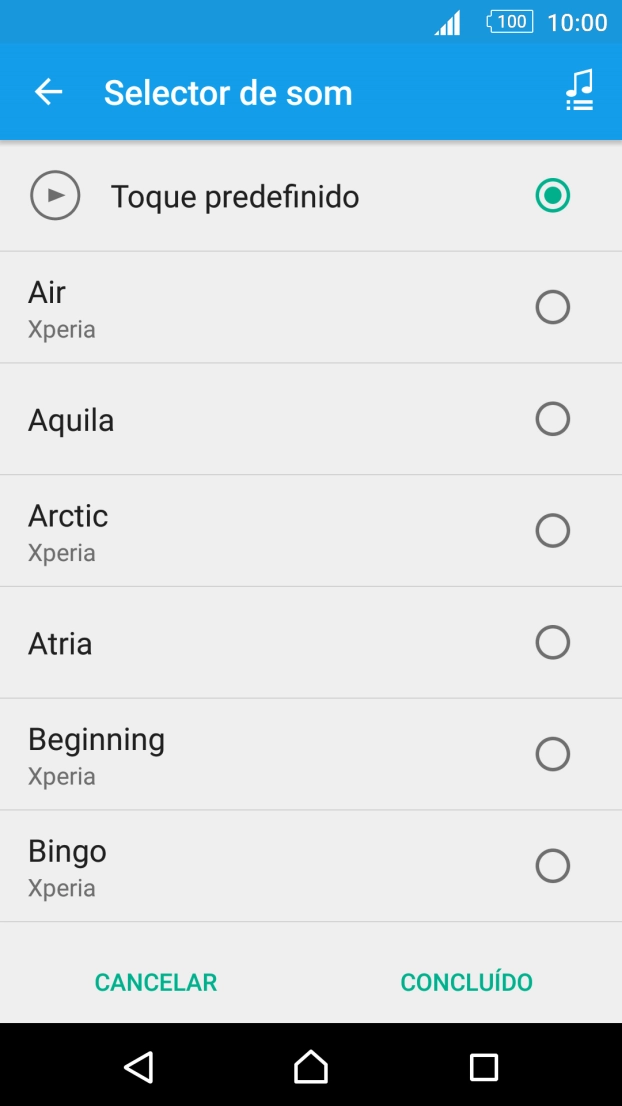The width and height of the screenshot is (622, 1106).
Task: Select Aquila as the sound
Action: pos(552,419)
